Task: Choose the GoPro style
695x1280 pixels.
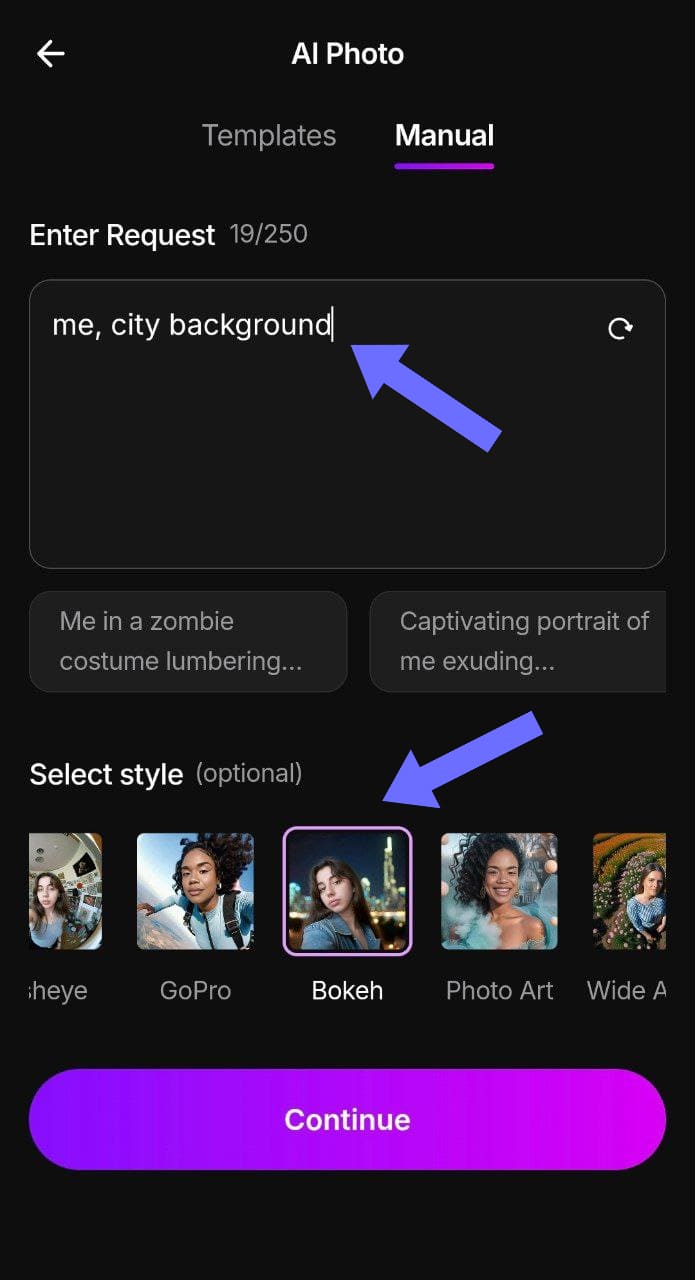Action: (195, 891)
